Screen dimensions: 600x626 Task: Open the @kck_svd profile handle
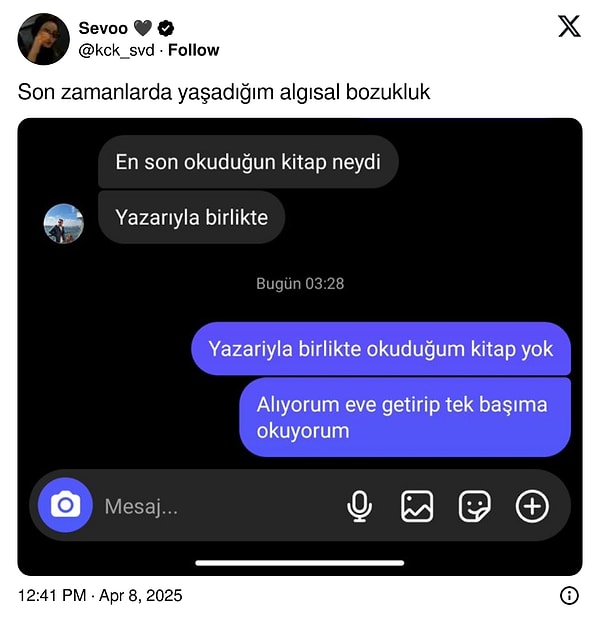(x=116, y=50)
